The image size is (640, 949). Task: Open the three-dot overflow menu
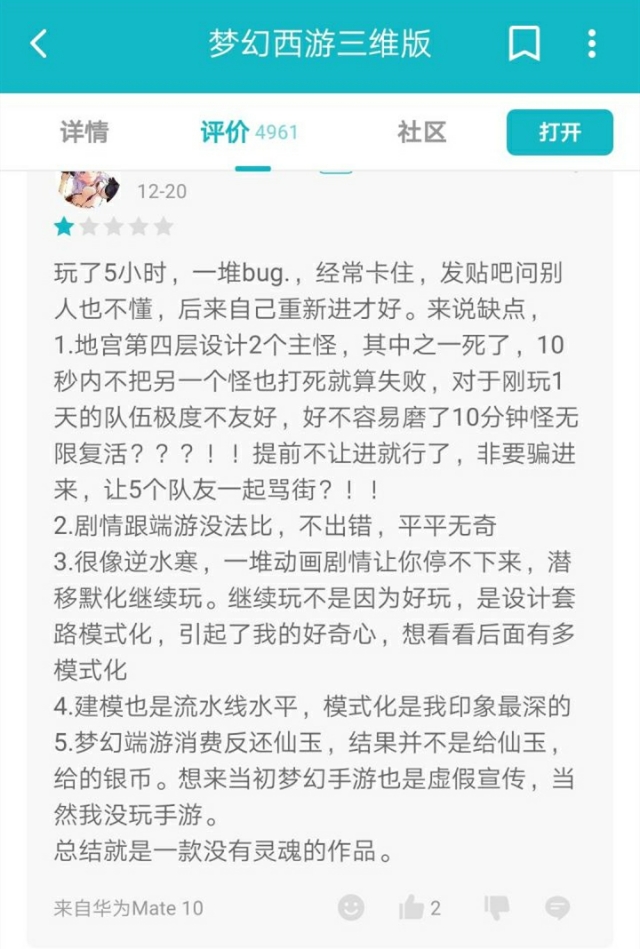tap(592, 44)
